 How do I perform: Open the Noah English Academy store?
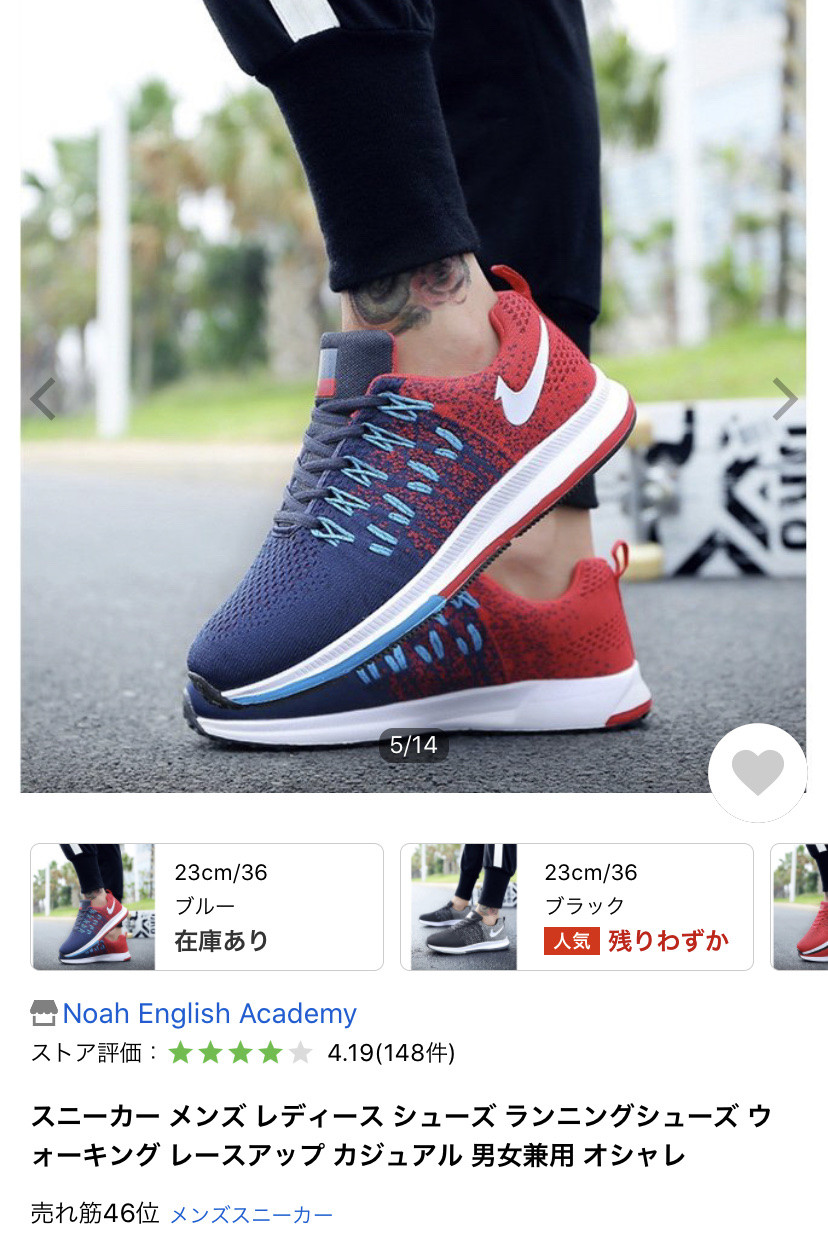[x=209, y=1013]
